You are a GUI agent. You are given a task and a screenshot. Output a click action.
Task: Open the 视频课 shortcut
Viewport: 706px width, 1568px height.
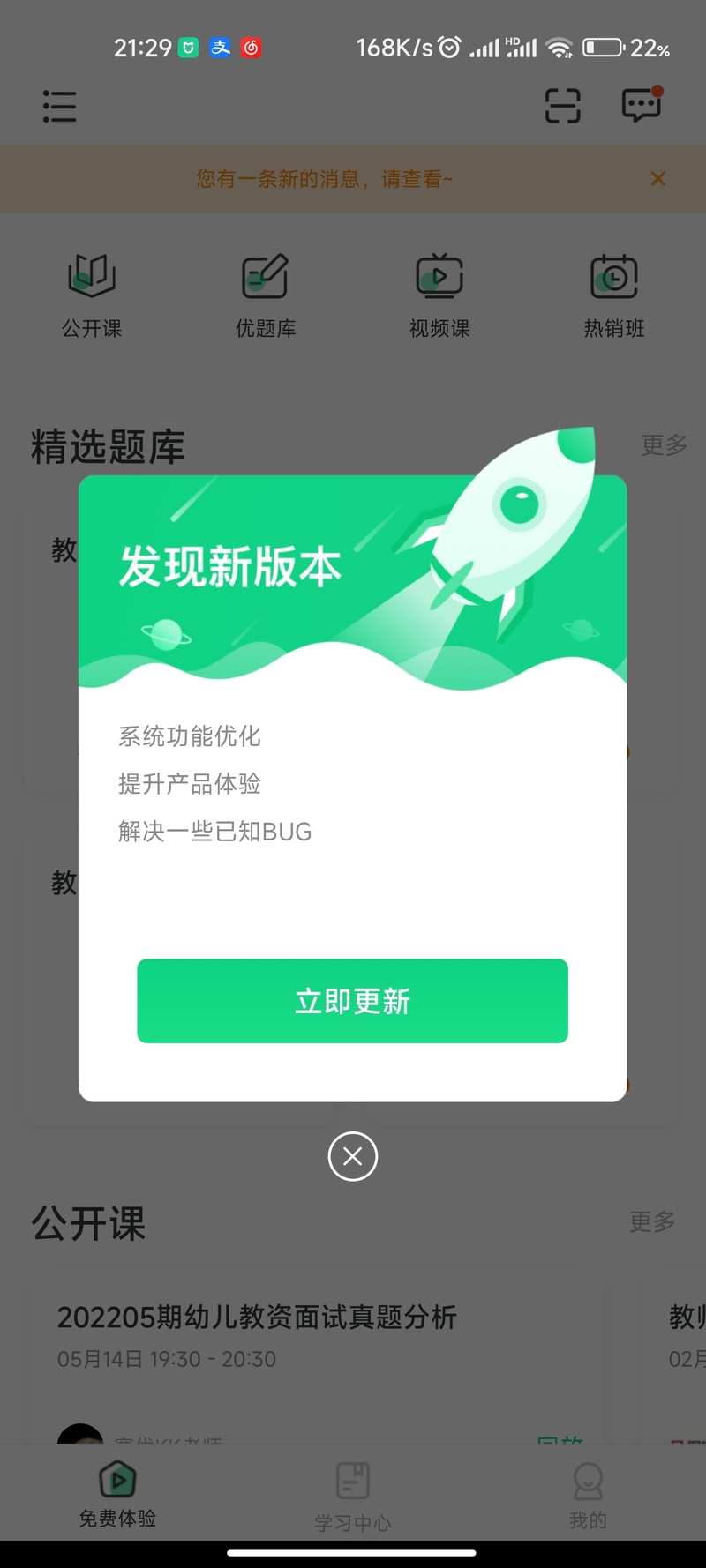[x=439, y=297]
